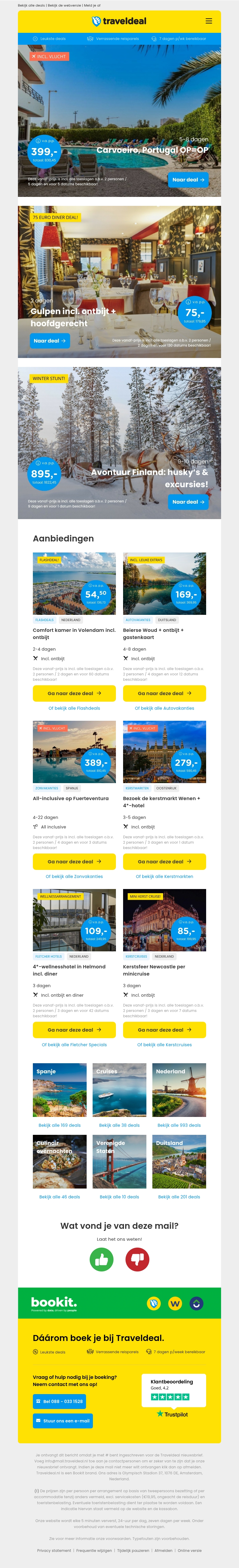Go to the Newcastle minicruise deal
The width and height of the screenshot is (239, 1568).
(165, 1030)
